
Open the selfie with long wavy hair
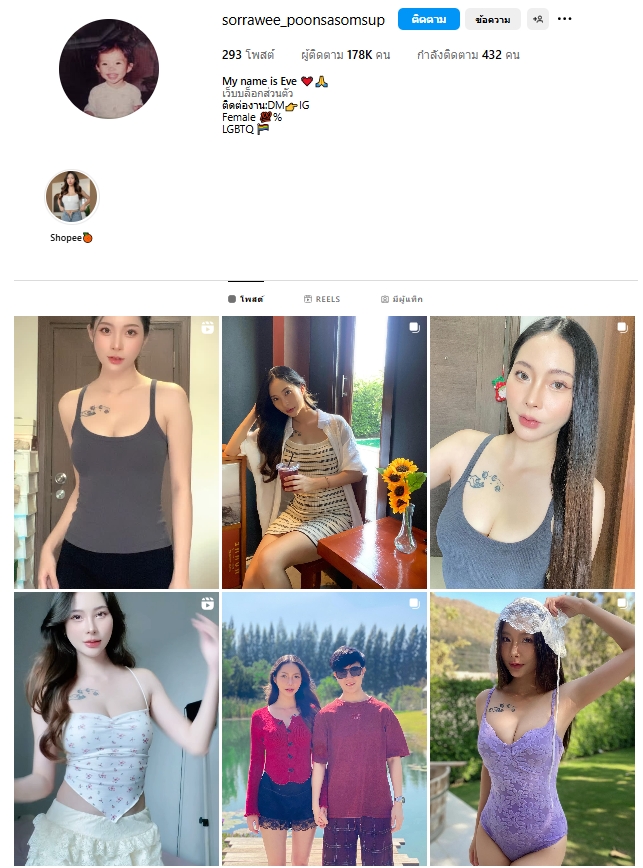pyautogui.click(x=532, y=452)
